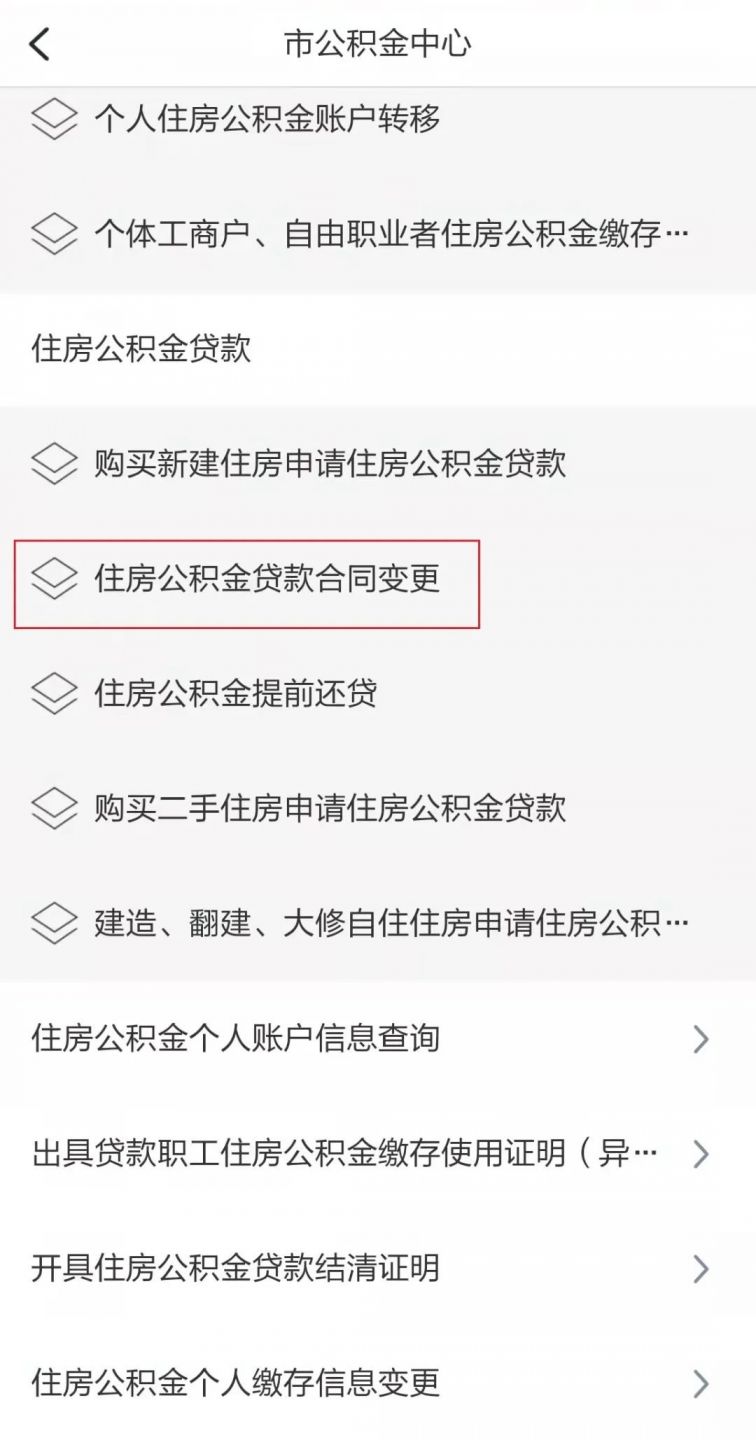Go back using the top-left arrow
The image size is (756, 1440).
[40, 44]
